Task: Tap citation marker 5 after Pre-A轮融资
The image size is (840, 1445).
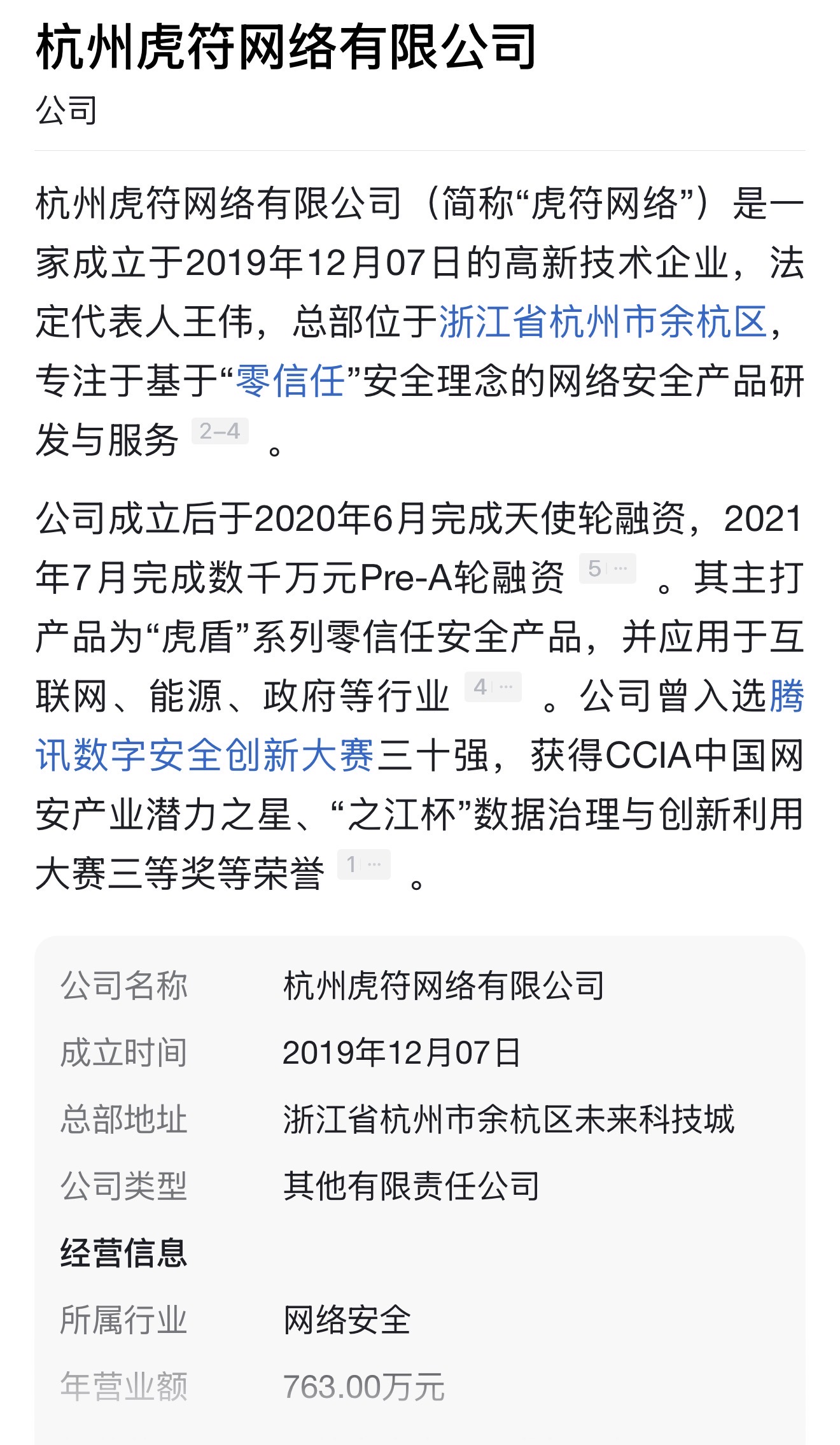Action: pos(607,568)
